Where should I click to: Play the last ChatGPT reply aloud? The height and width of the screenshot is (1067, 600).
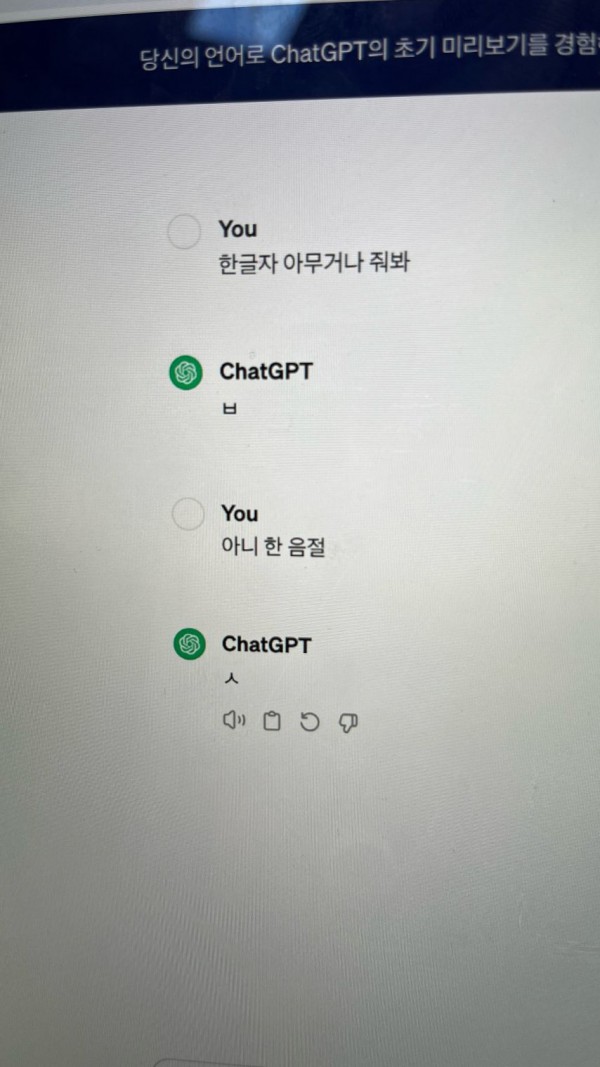233,720
